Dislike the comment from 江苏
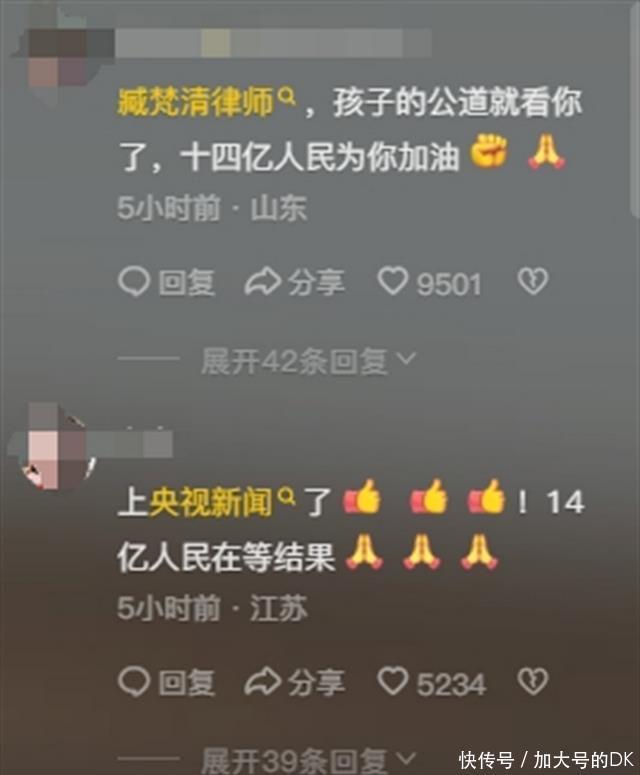Screen dimensions: 640x775 click(x=532, y=683)
